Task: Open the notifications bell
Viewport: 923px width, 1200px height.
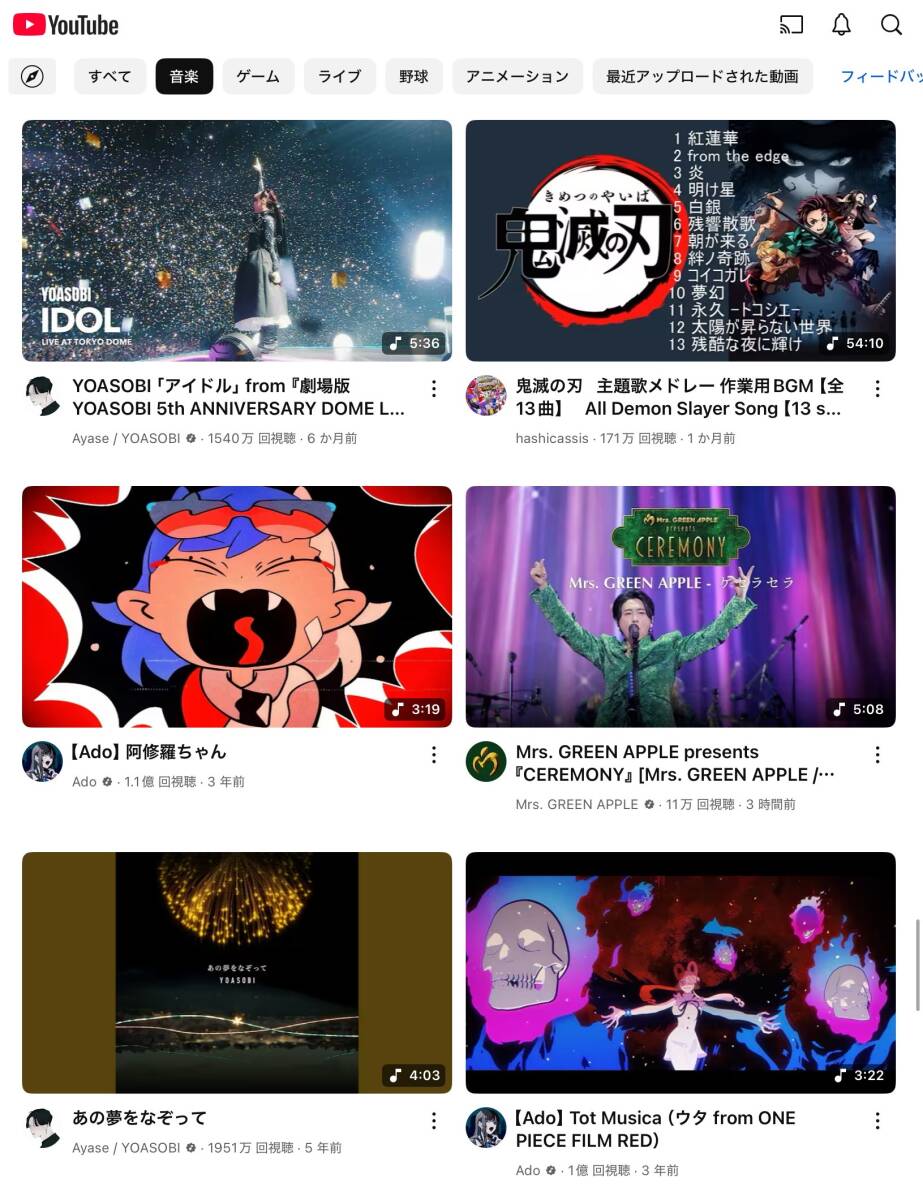Action: (841, 25)
